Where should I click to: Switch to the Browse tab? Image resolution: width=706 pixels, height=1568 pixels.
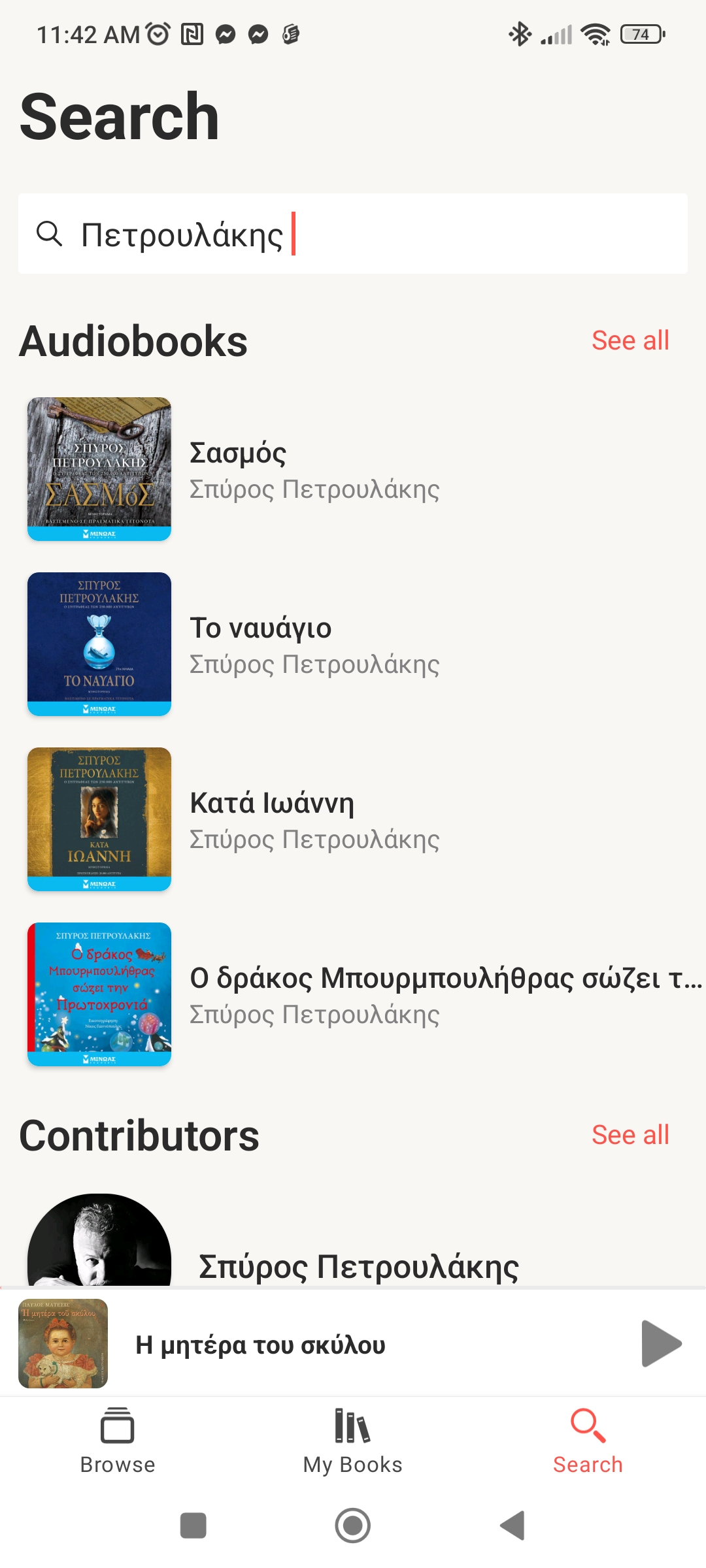click(x=118, y=1440)
